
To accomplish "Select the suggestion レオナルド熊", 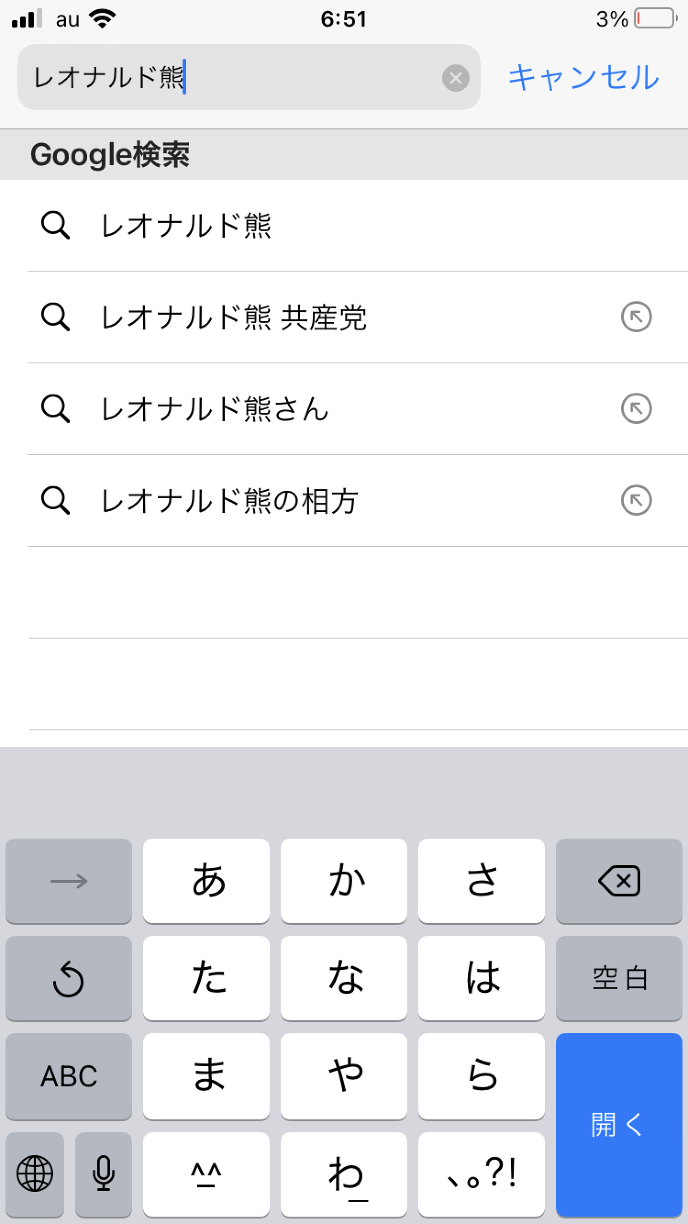I will point(186,226).
